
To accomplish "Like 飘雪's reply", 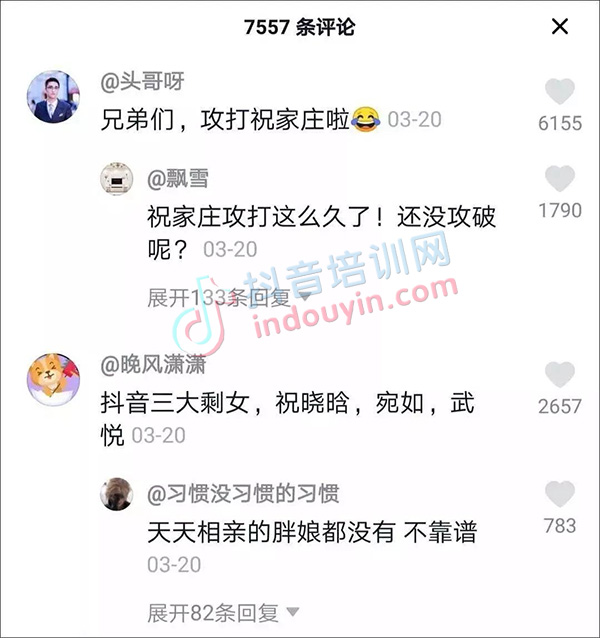I will click(560, 180).
